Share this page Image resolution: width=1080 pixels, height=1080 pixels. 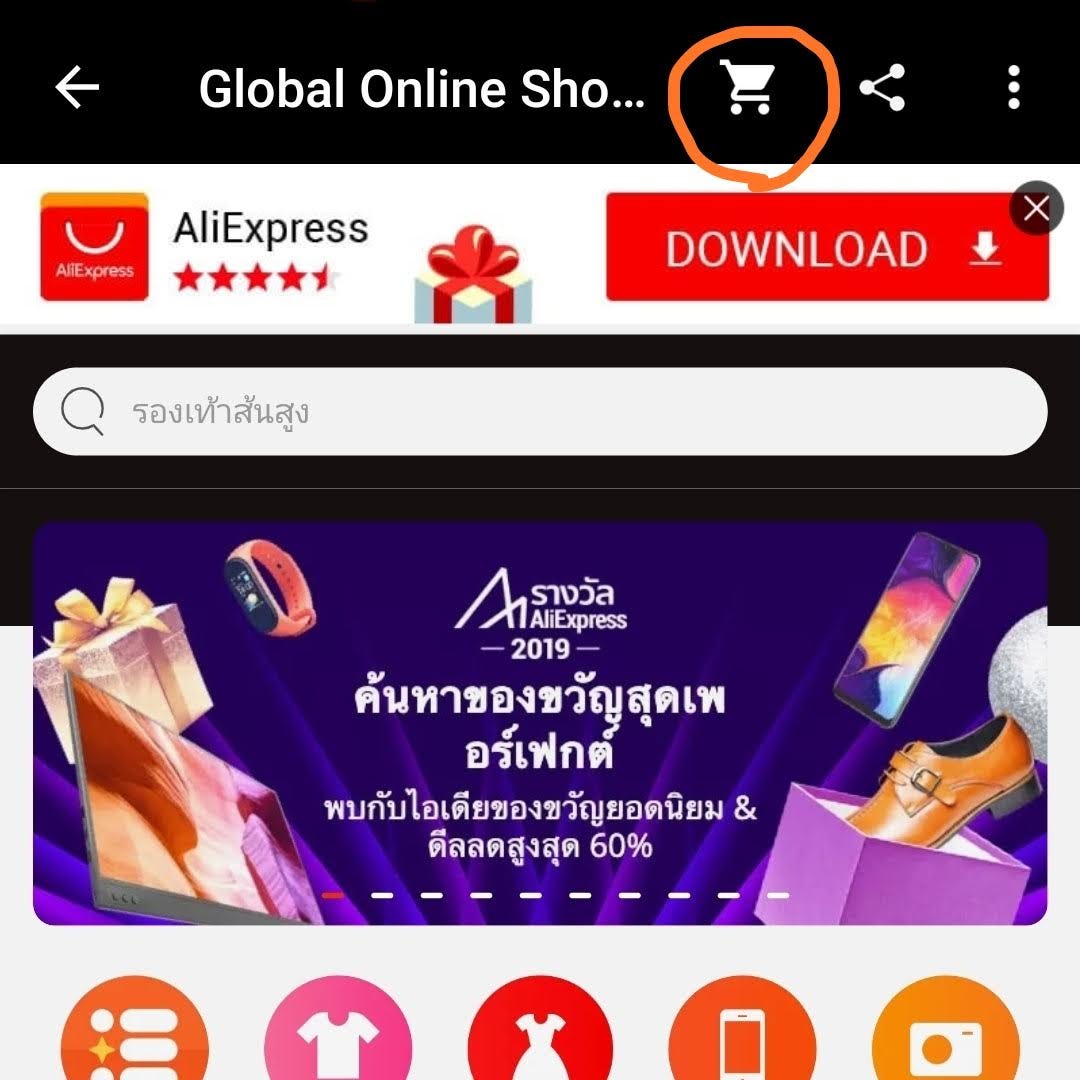882,88
